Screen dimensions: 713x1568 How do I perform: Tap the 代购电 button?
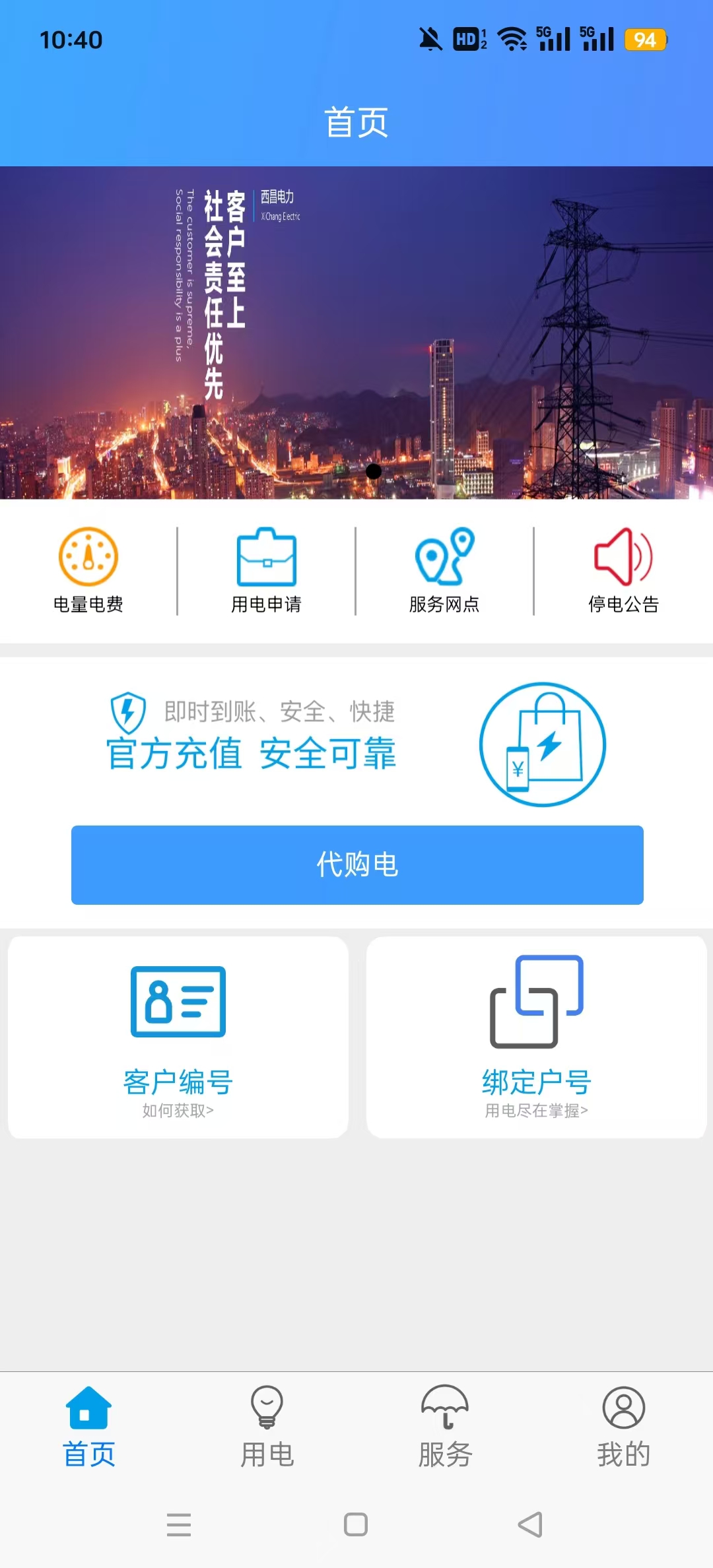click(357, 865)
